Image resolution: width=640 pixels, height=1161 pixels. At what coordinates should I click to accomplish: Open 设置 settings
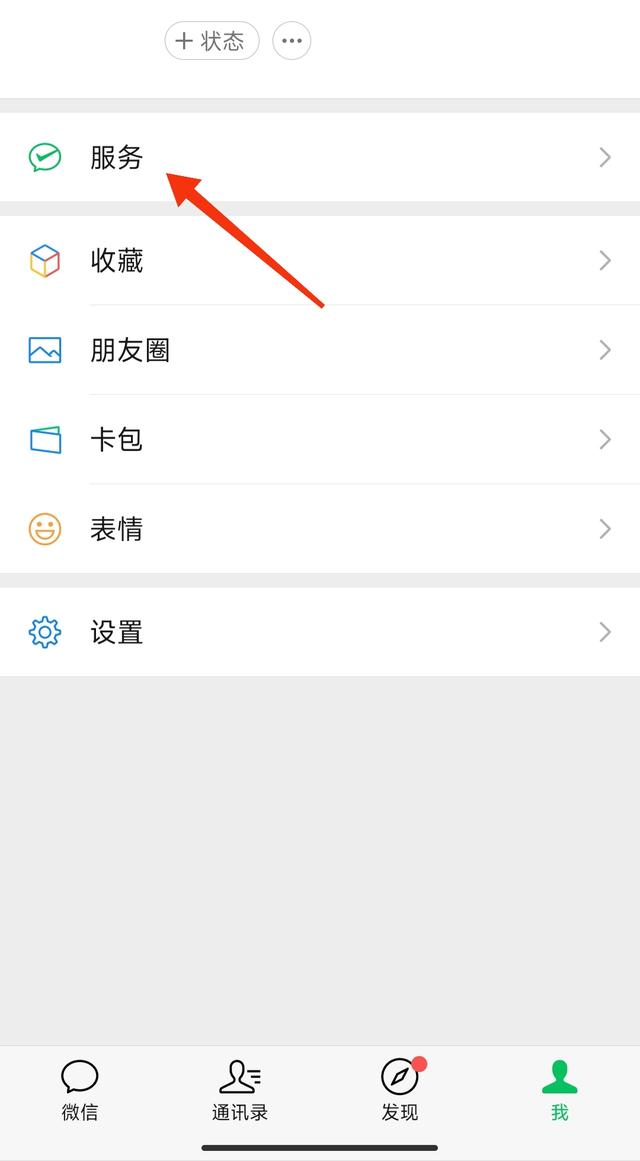pyautogui.click(x=320, y=632)
